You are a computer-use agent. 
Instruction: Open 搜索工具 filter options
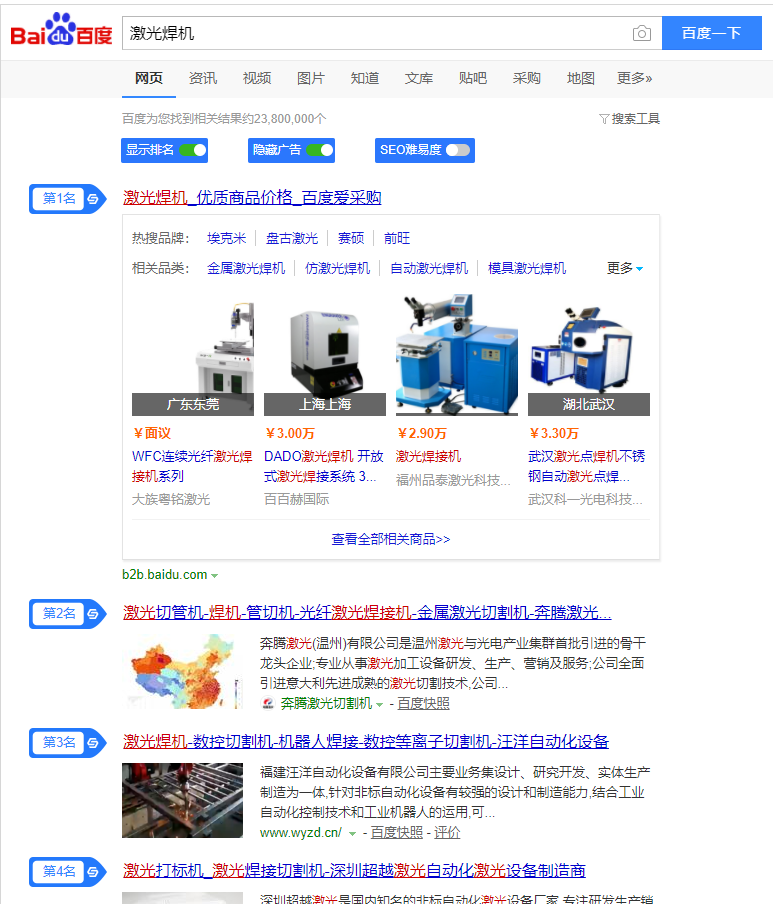pyautogui.click(x=630, y=119)
